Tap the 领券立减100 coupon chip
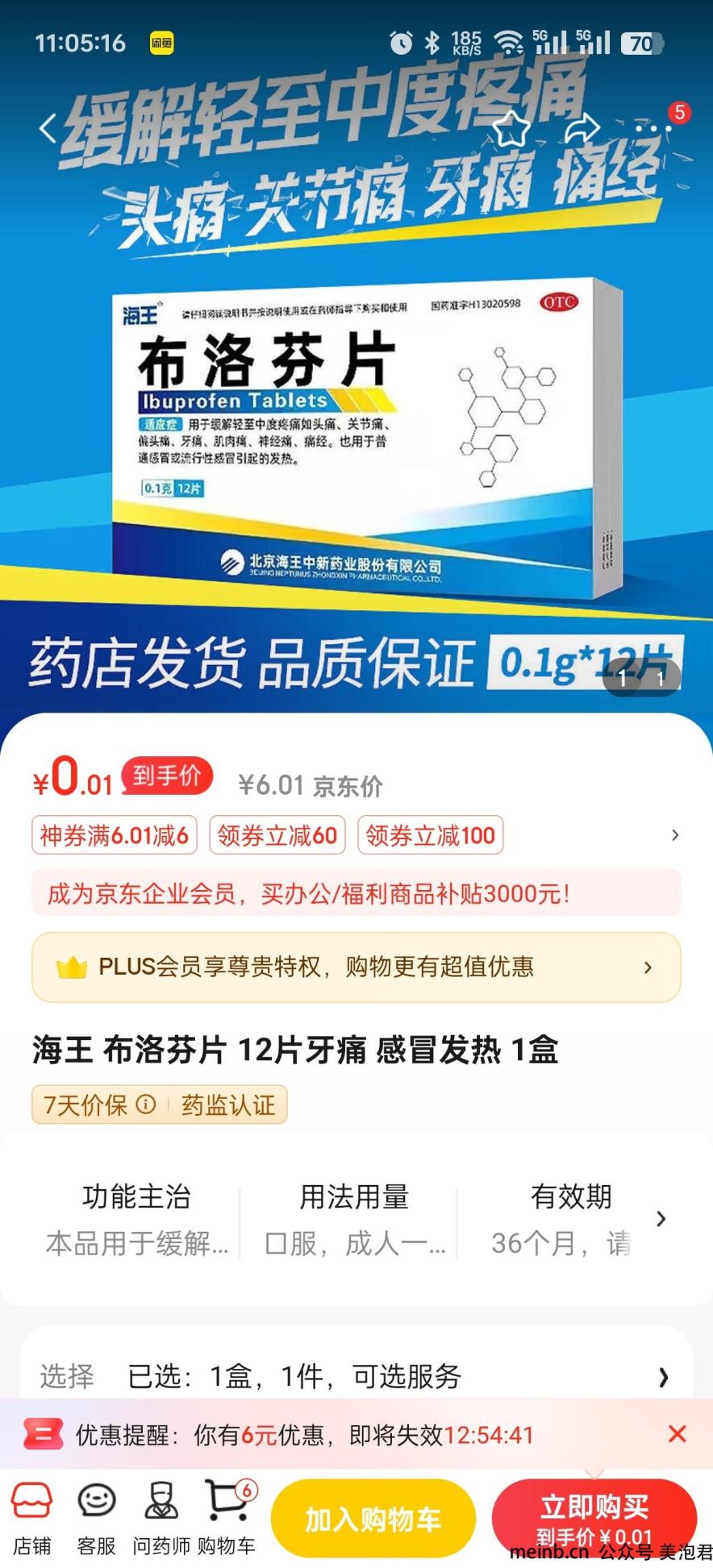713x1568 pixels. click(430, 835)
